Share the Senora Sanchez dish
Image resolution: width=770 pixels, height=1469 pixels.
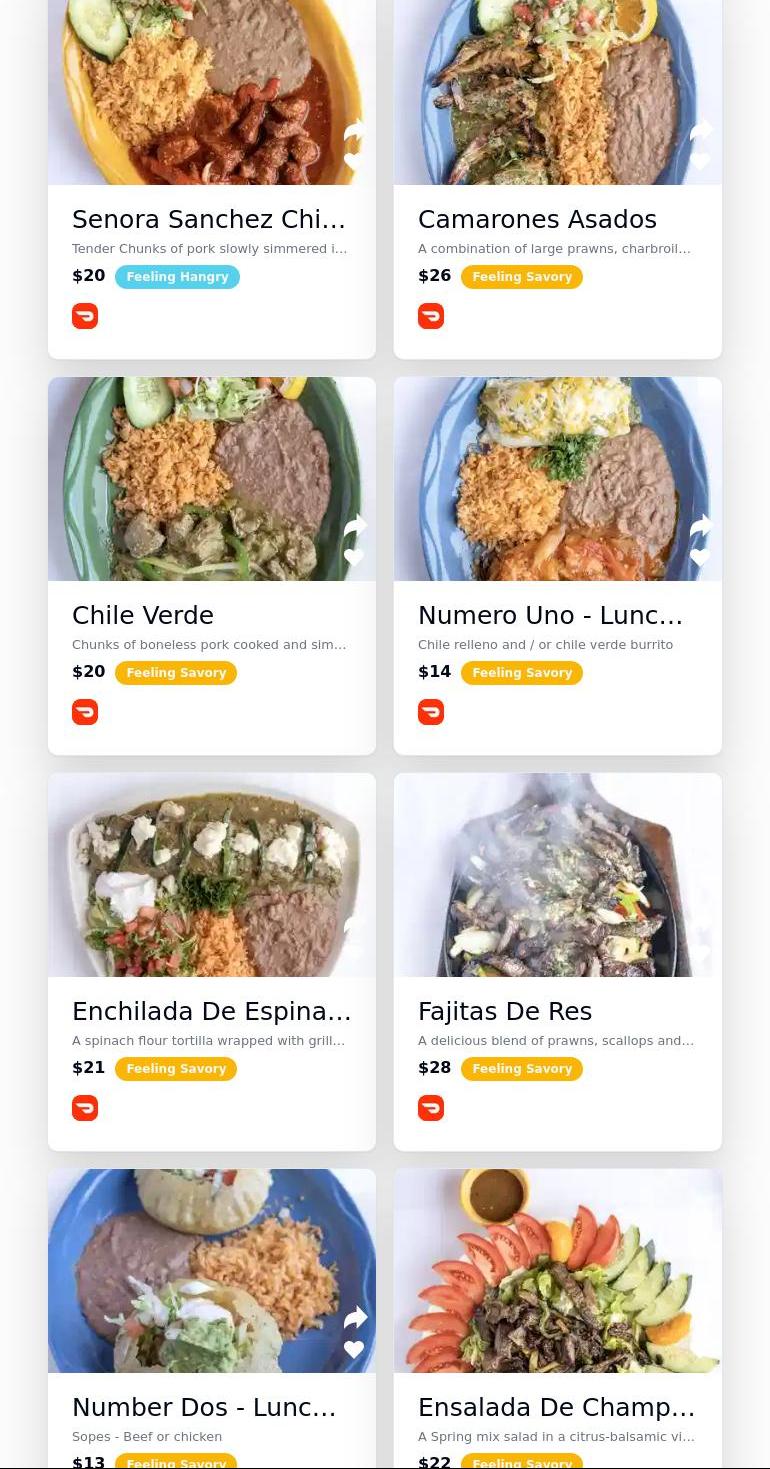[x=354, y=131]
